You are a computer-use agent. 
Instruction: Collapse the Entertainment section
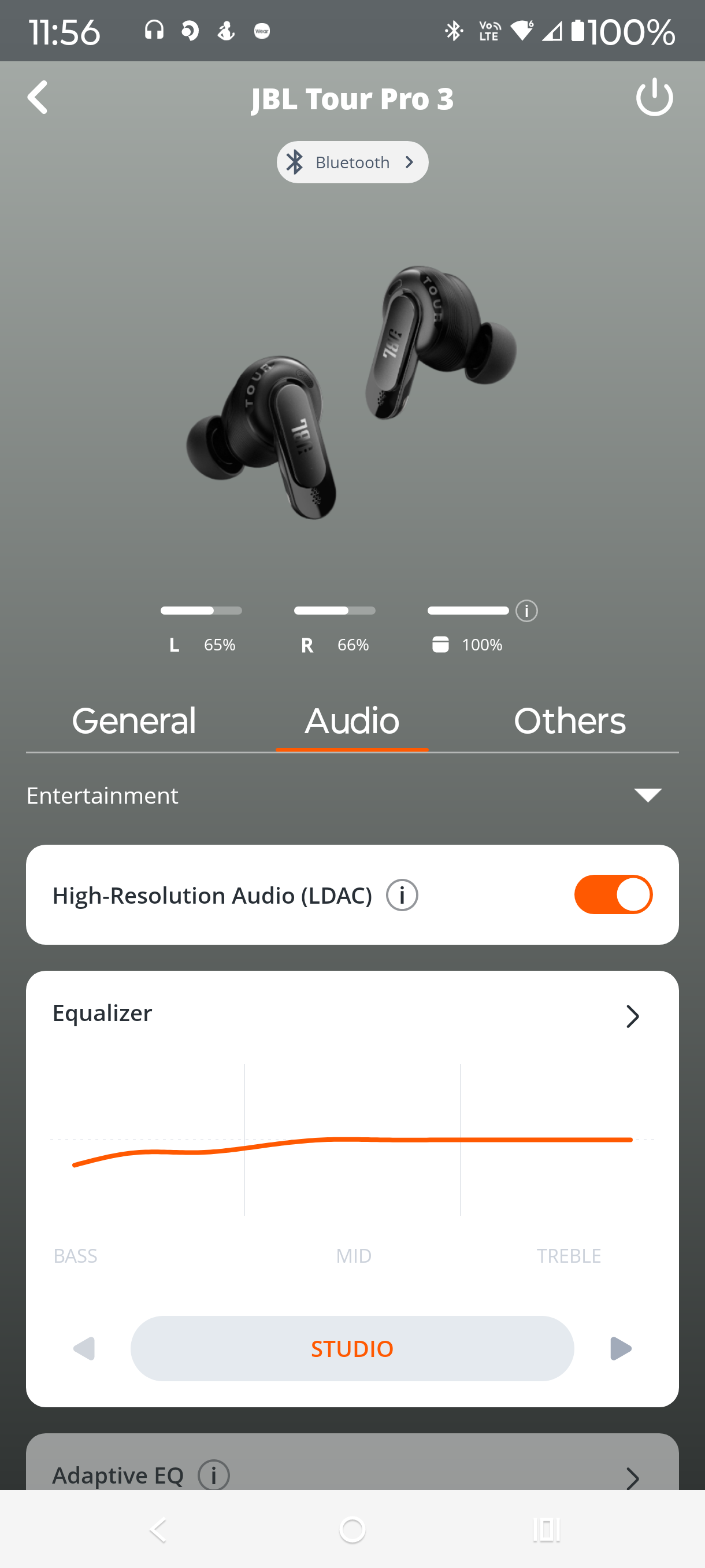(x=647, y=795)
